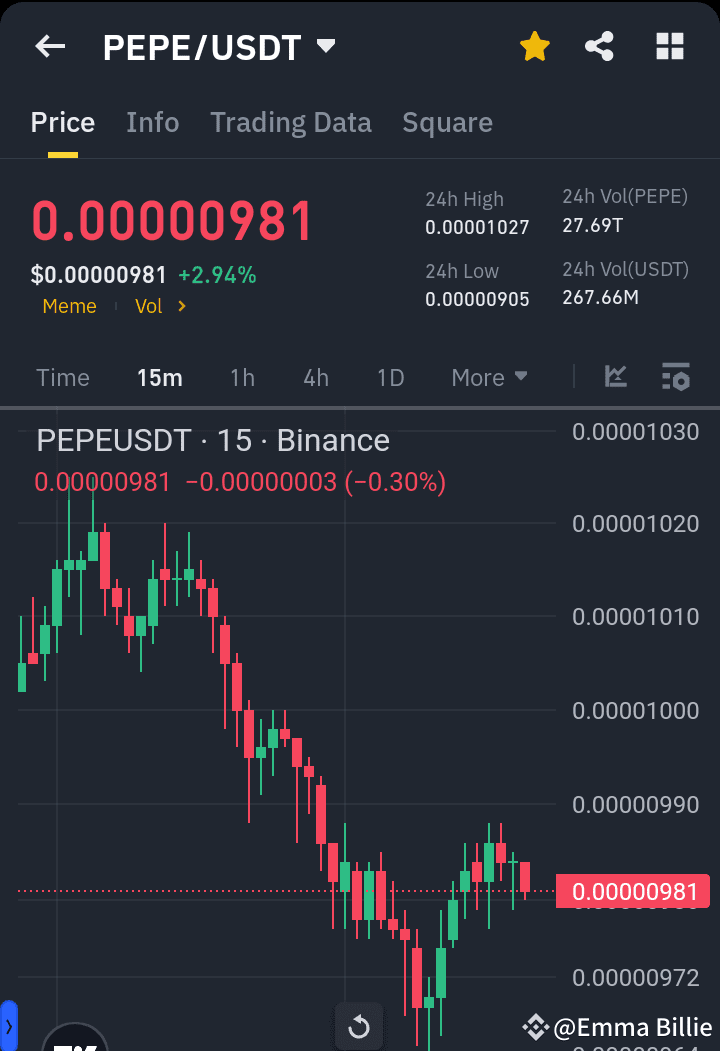The image size is (720, 1051).
Task: Refresh the chart with the reload icon
Action: click(358, 1026)
